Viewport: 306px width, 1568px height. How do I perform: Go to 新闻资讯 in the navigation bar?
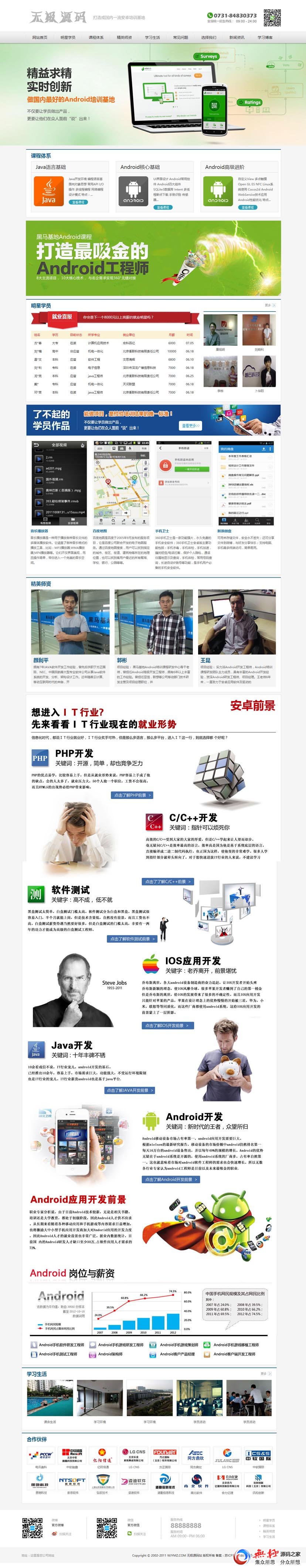pyautogui.click(x=237, y=37)
